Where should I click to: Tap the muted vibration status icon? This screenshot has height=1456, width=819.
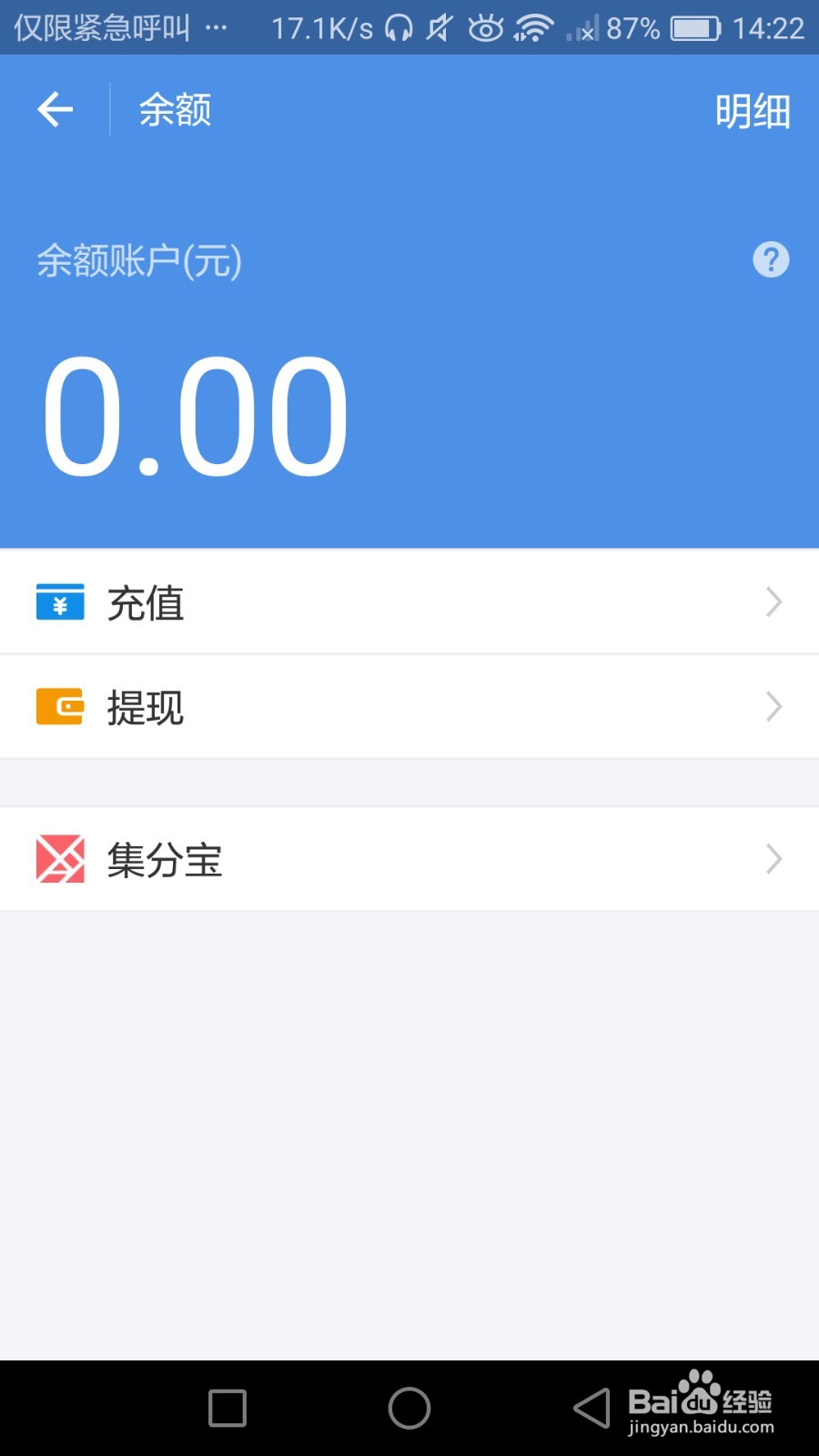click(x=437, y=28)
